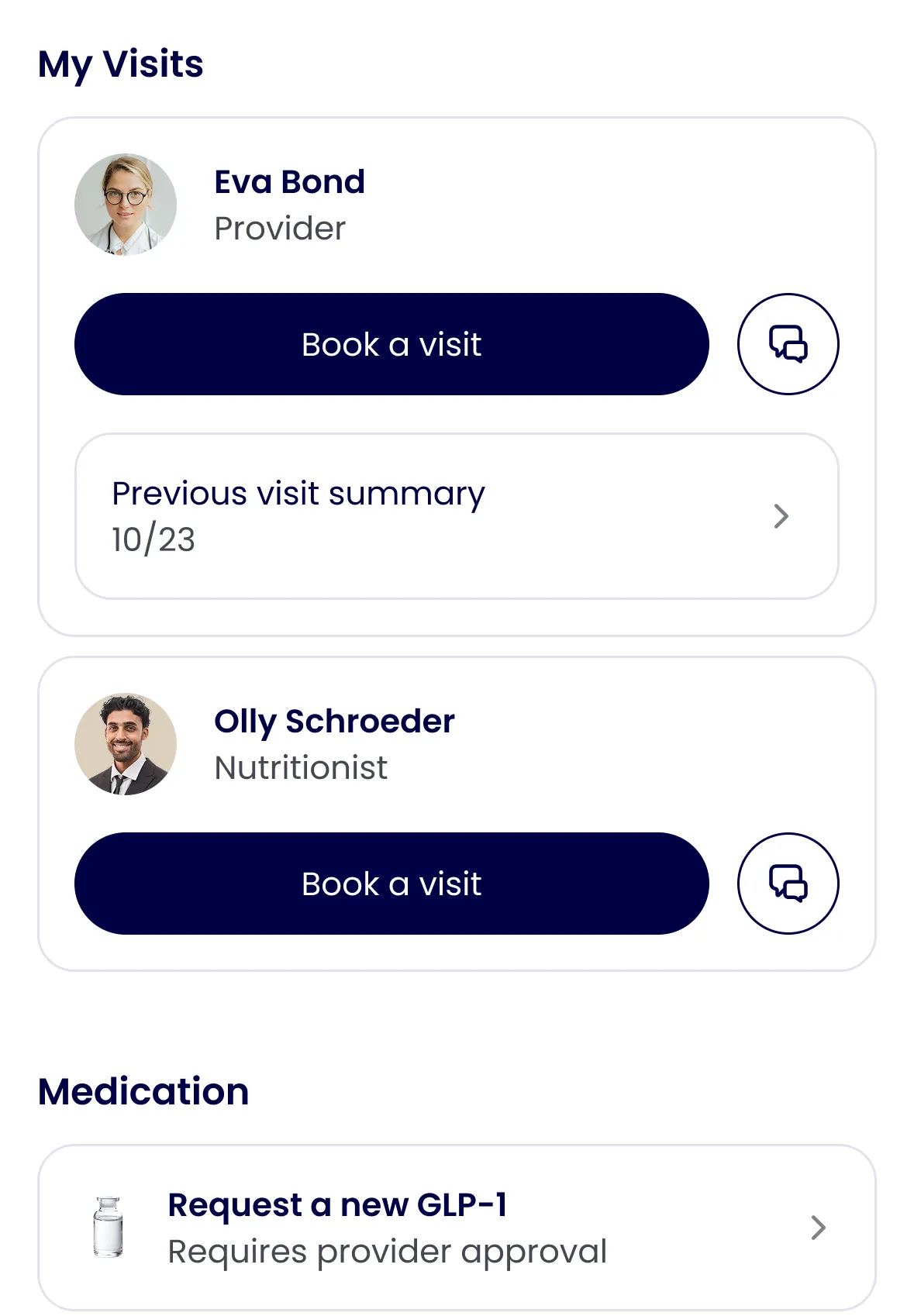Message nutritionist Olly Schroeder
The height and width of the screenshot is (1316, 914).
(788, 884)
